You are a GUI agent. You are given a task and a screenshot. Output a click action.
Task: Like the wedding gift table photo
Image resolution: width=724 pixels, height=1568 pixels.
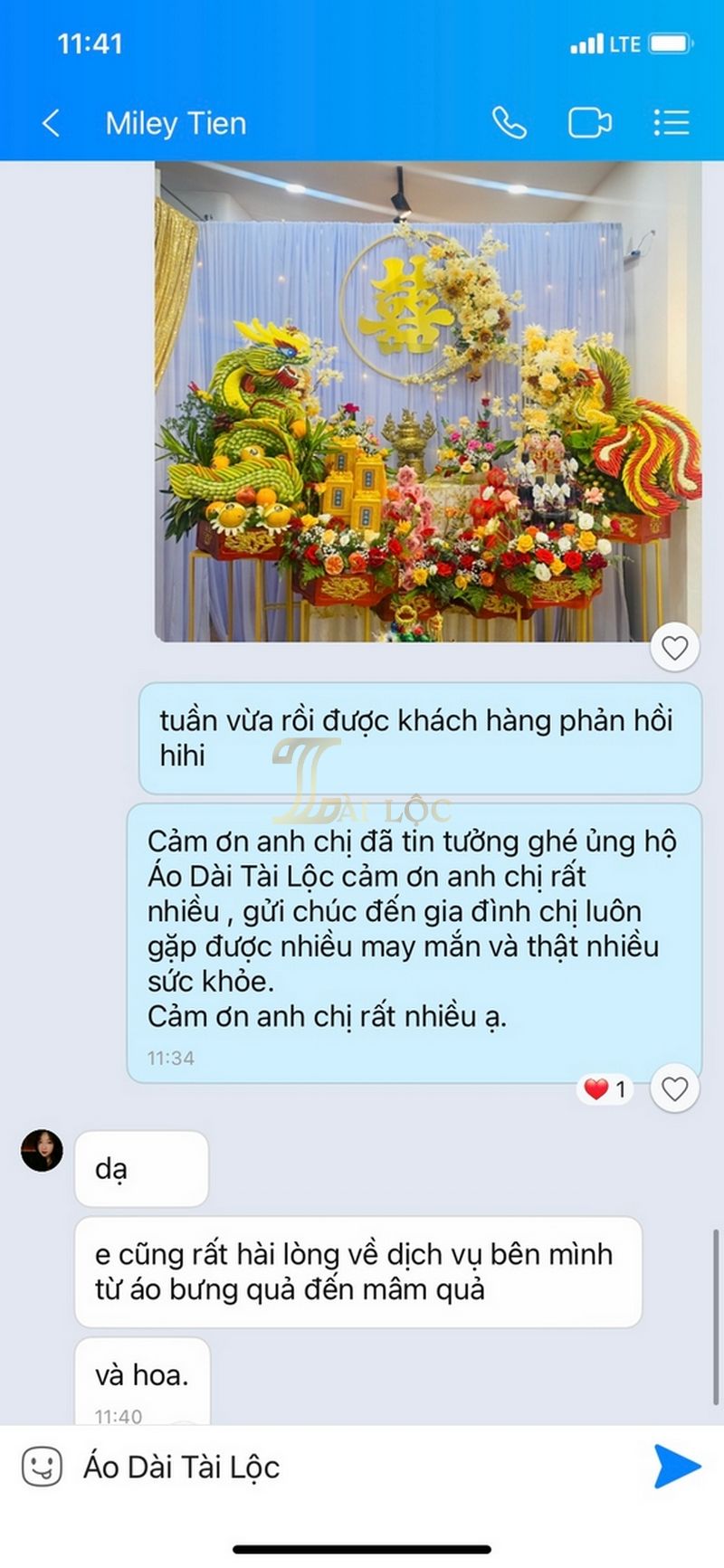tap(675, 648)
